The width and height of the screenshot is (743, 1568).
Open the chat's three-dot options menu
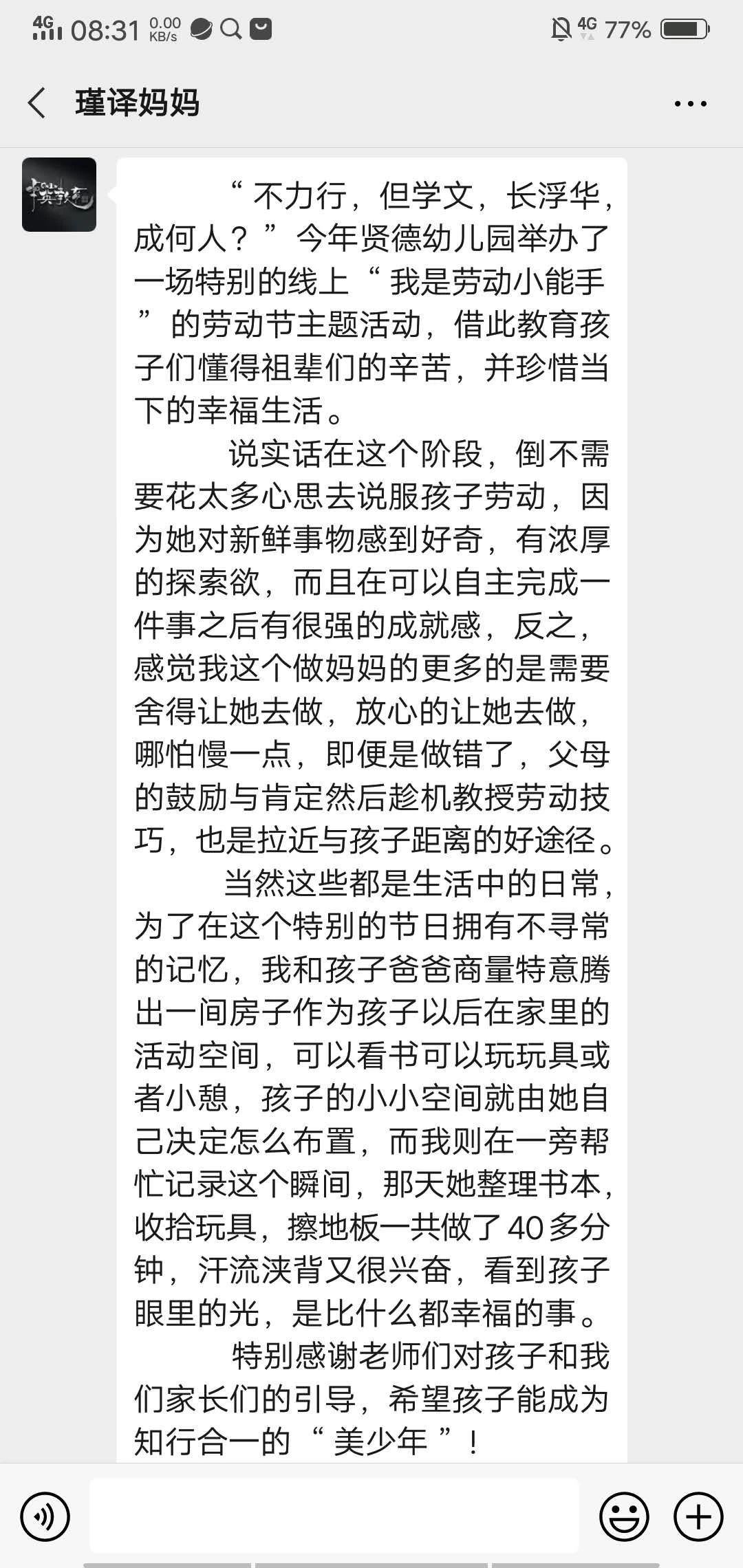pyautogui.click(x=690, y=105)
